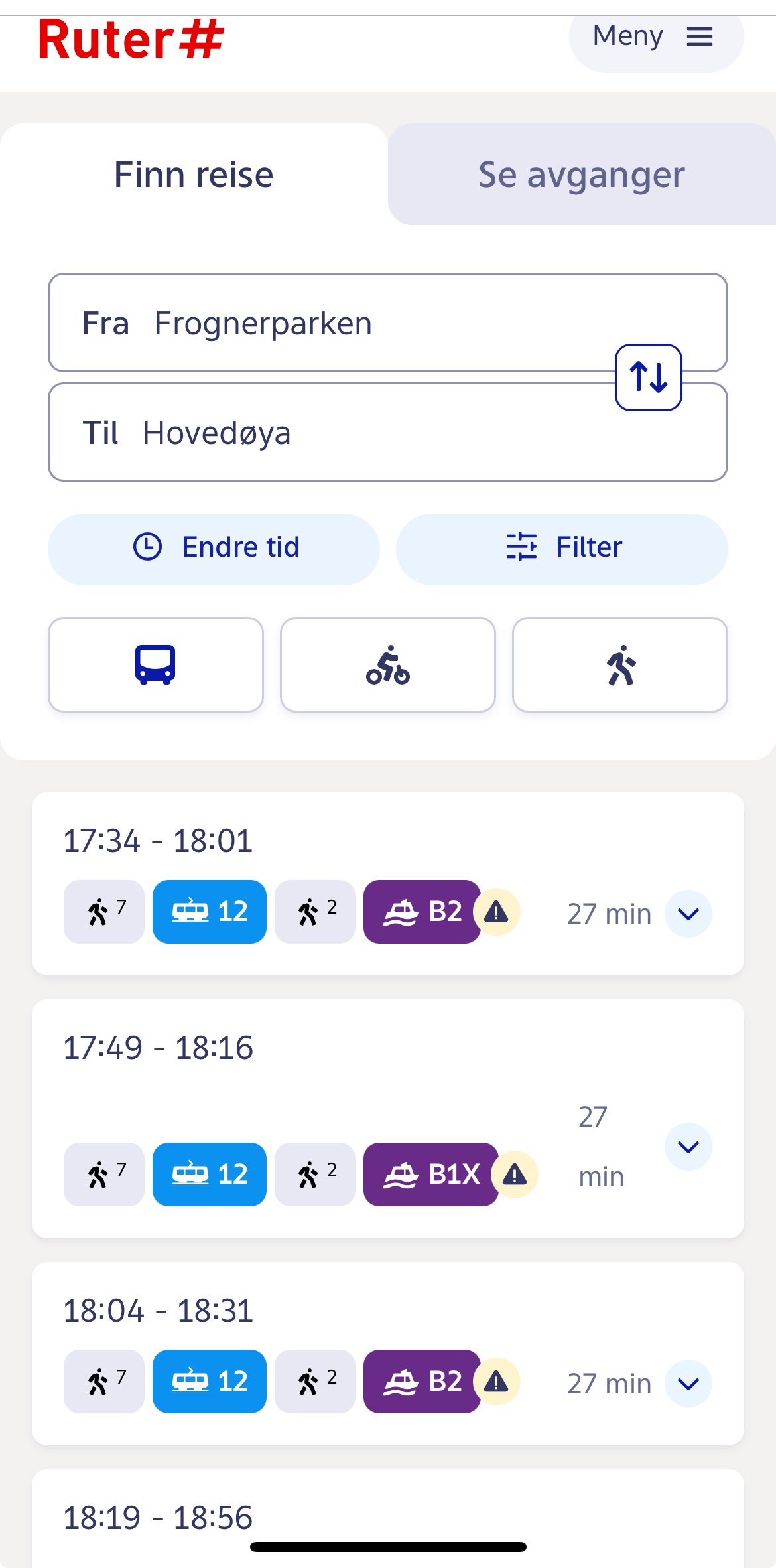
Task: Edit the Fra Frognerparken field
Action: click(388, 323)
